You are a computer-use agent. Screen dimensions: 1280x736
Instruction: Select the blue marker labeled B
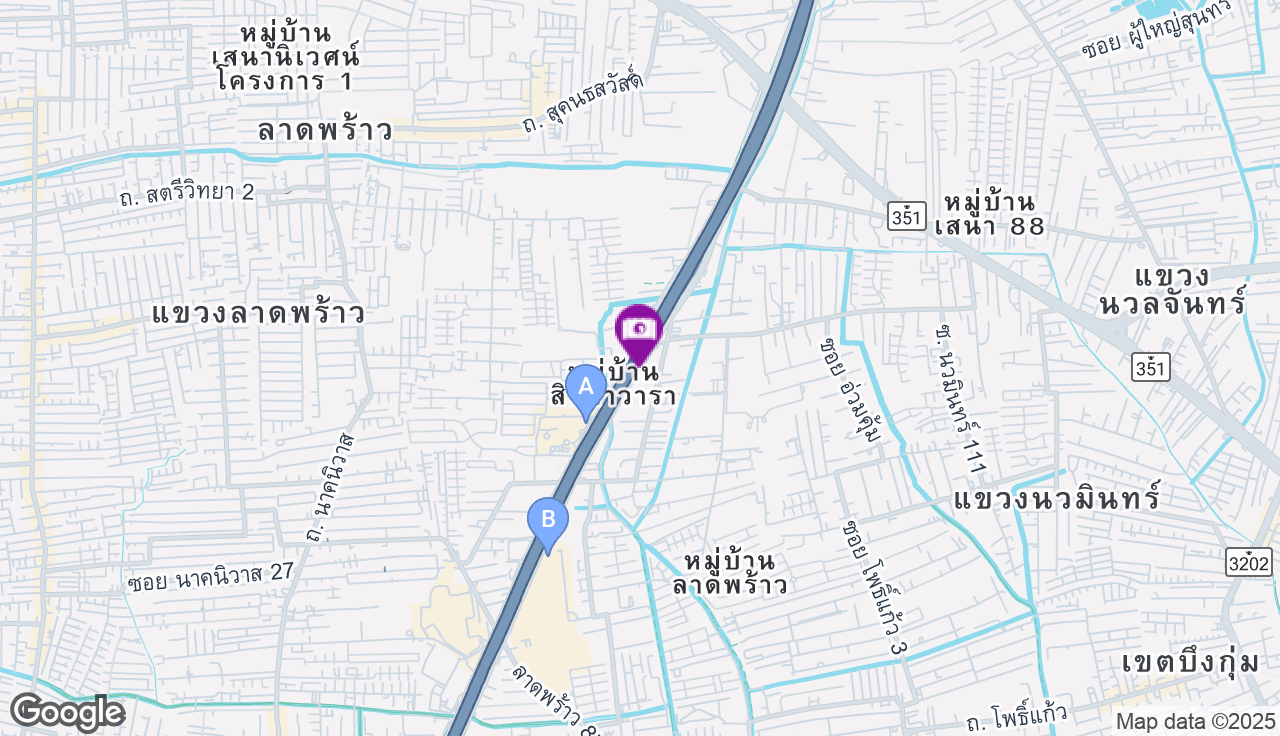[x=548, y=520]
